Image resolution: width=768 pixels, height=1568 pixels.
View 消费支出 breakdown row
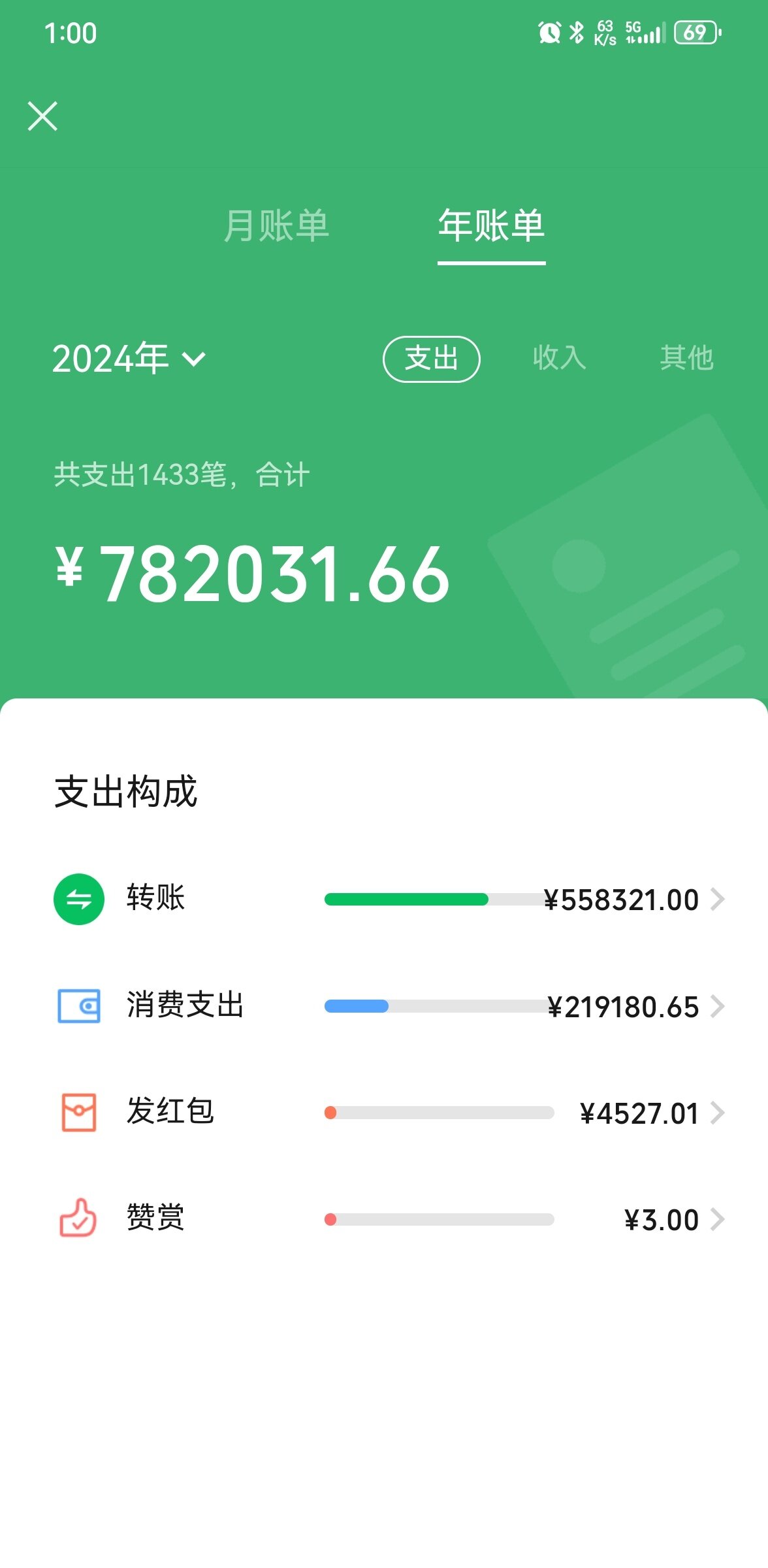389,1006
